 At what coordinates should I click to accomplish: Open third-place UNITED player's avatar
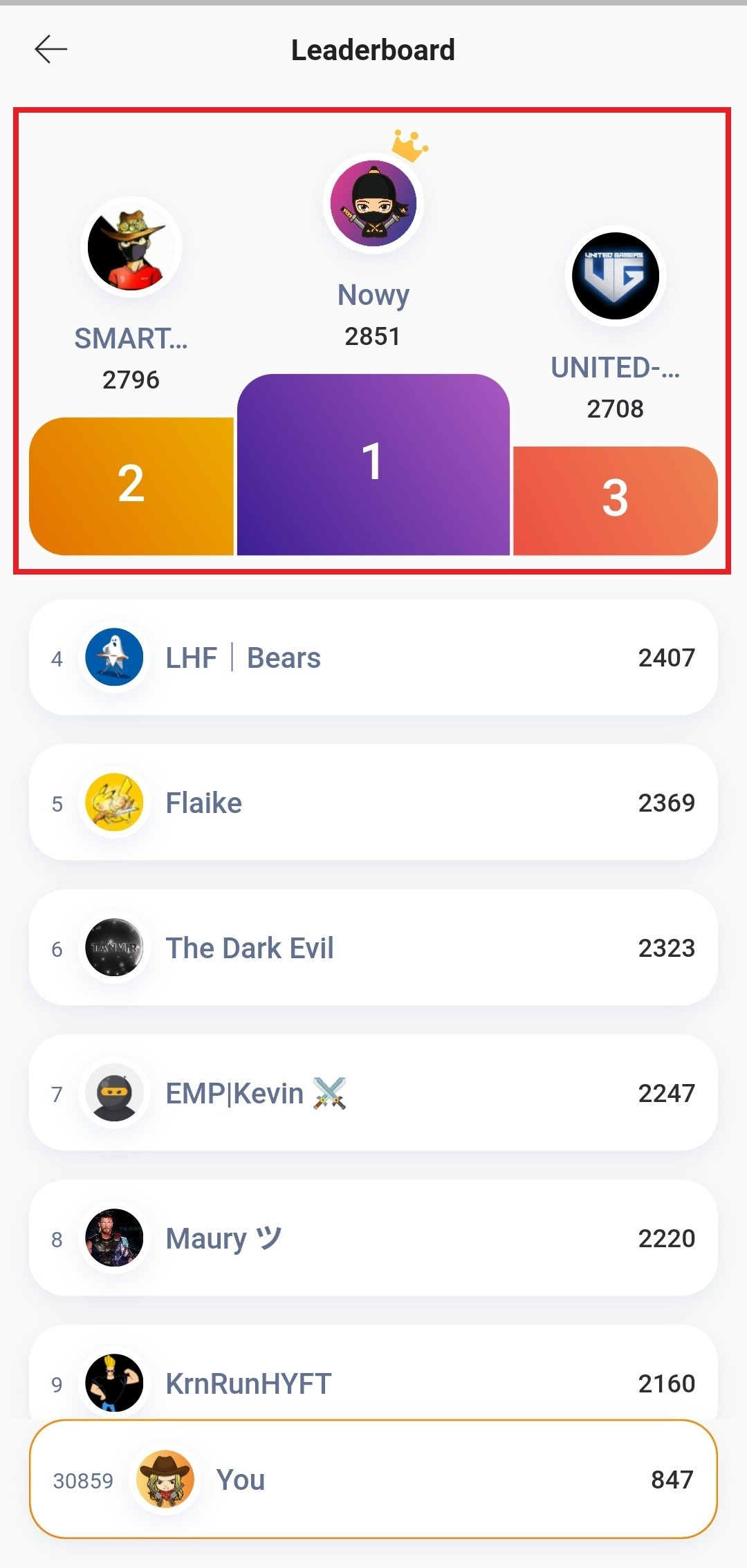[x=615, y=276]
